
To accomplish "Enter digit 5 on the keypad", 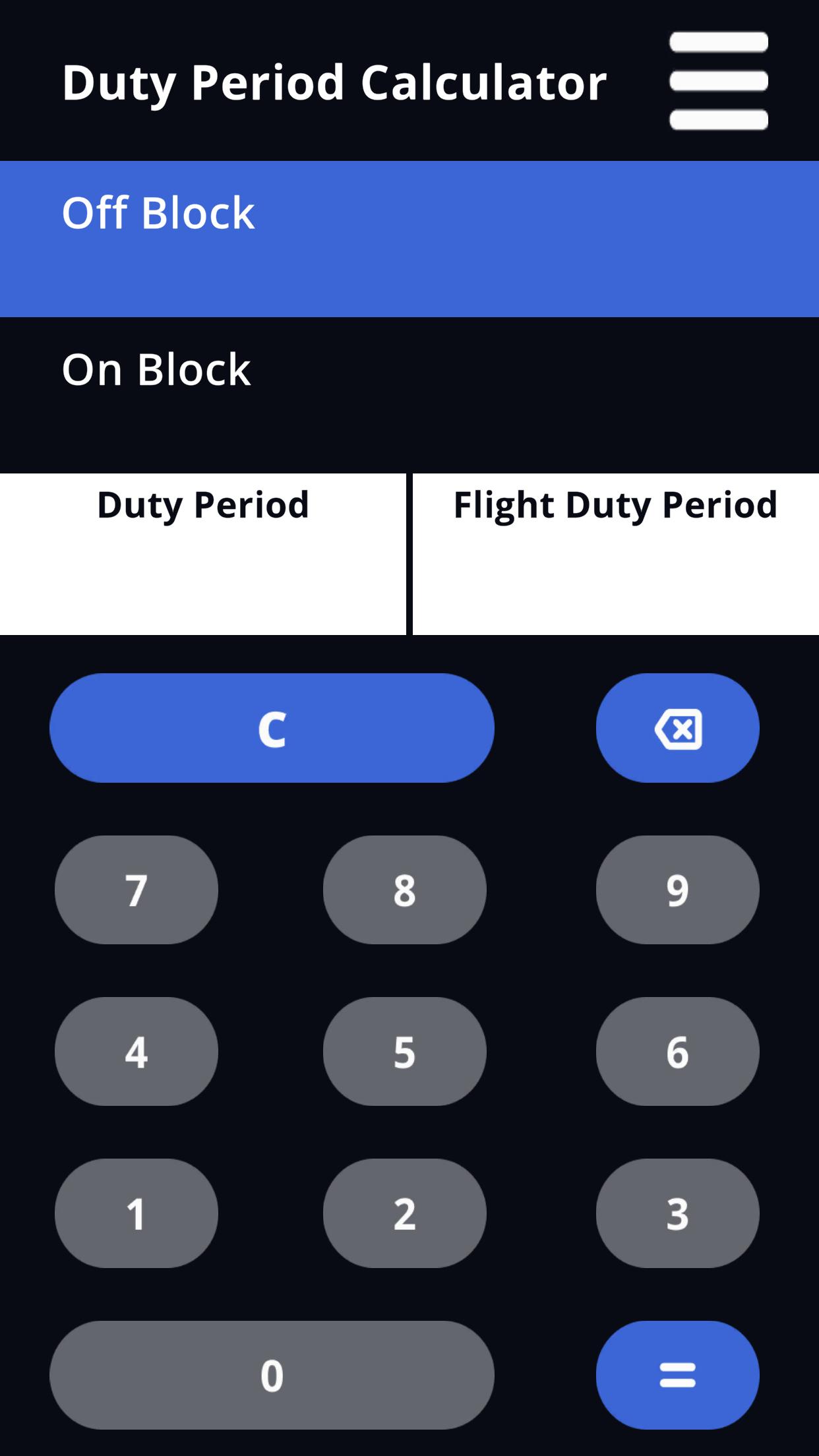I will tap(404, 1051).
